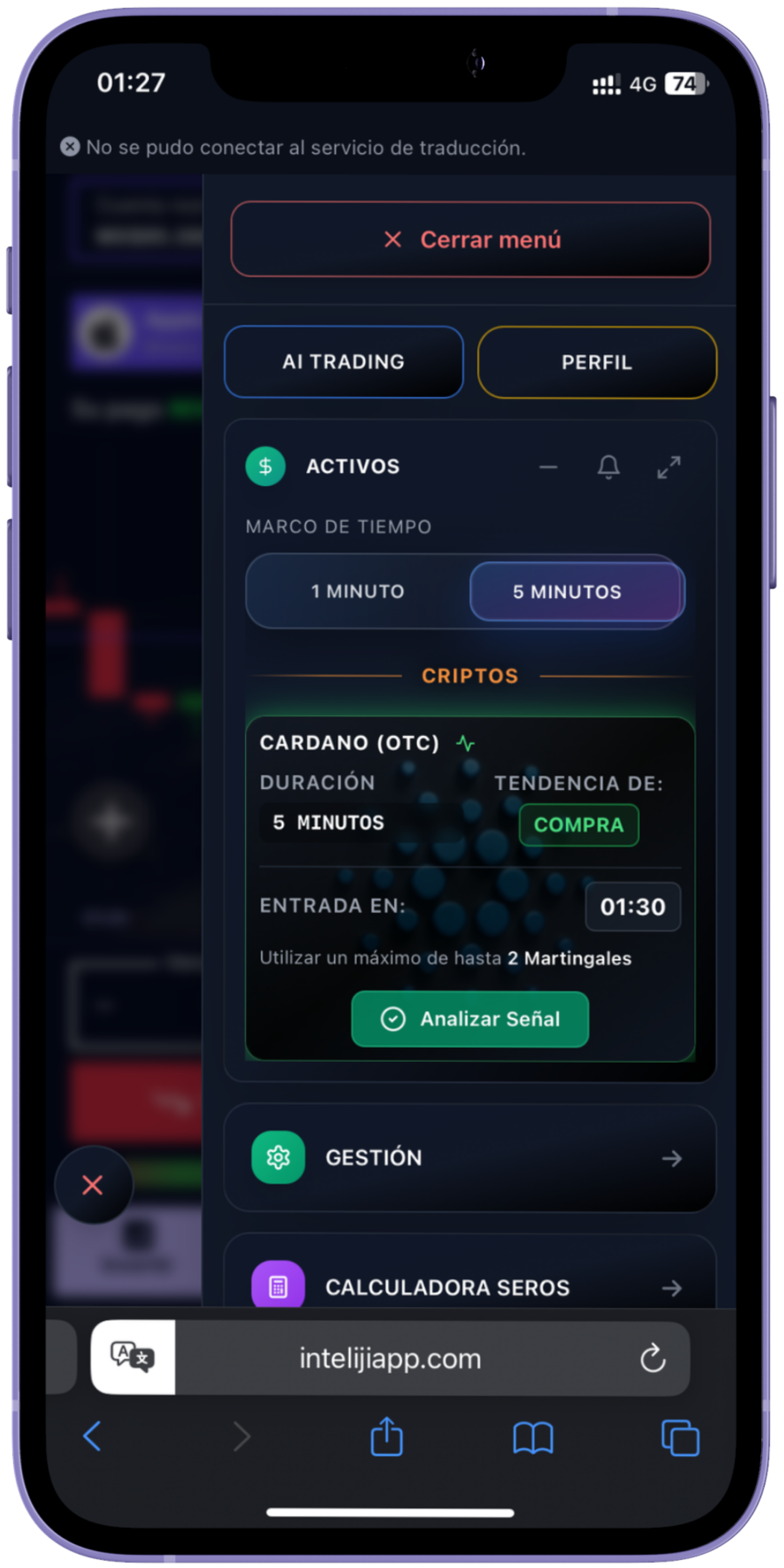This screenshot has height=1568, width=784.
Task: Dismiss the translation error banner
Action: pyautogui.click(x=70, y=147)
